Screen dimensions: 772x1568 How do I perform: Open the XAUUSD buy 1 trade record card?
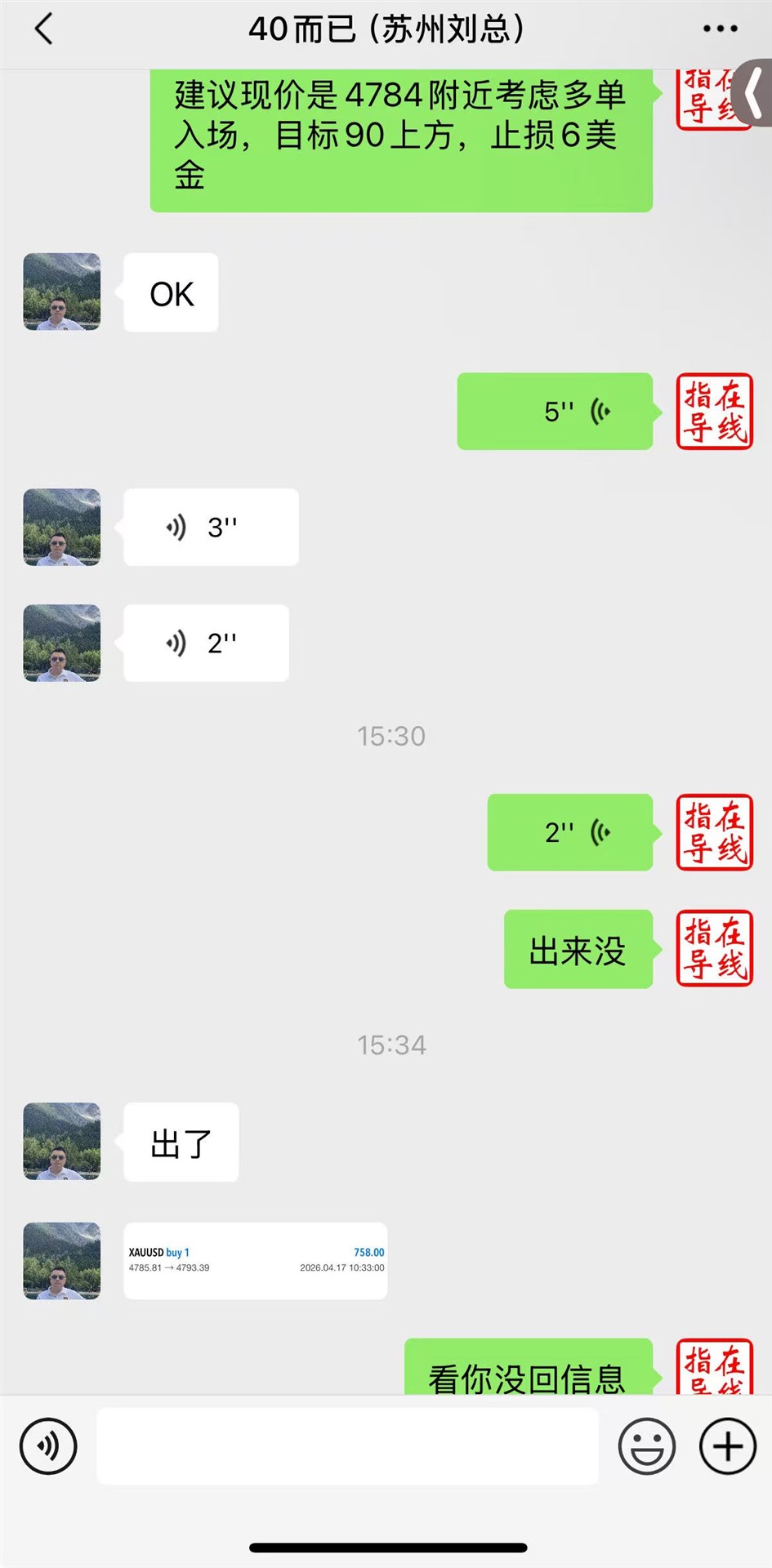coord(255,1260)
